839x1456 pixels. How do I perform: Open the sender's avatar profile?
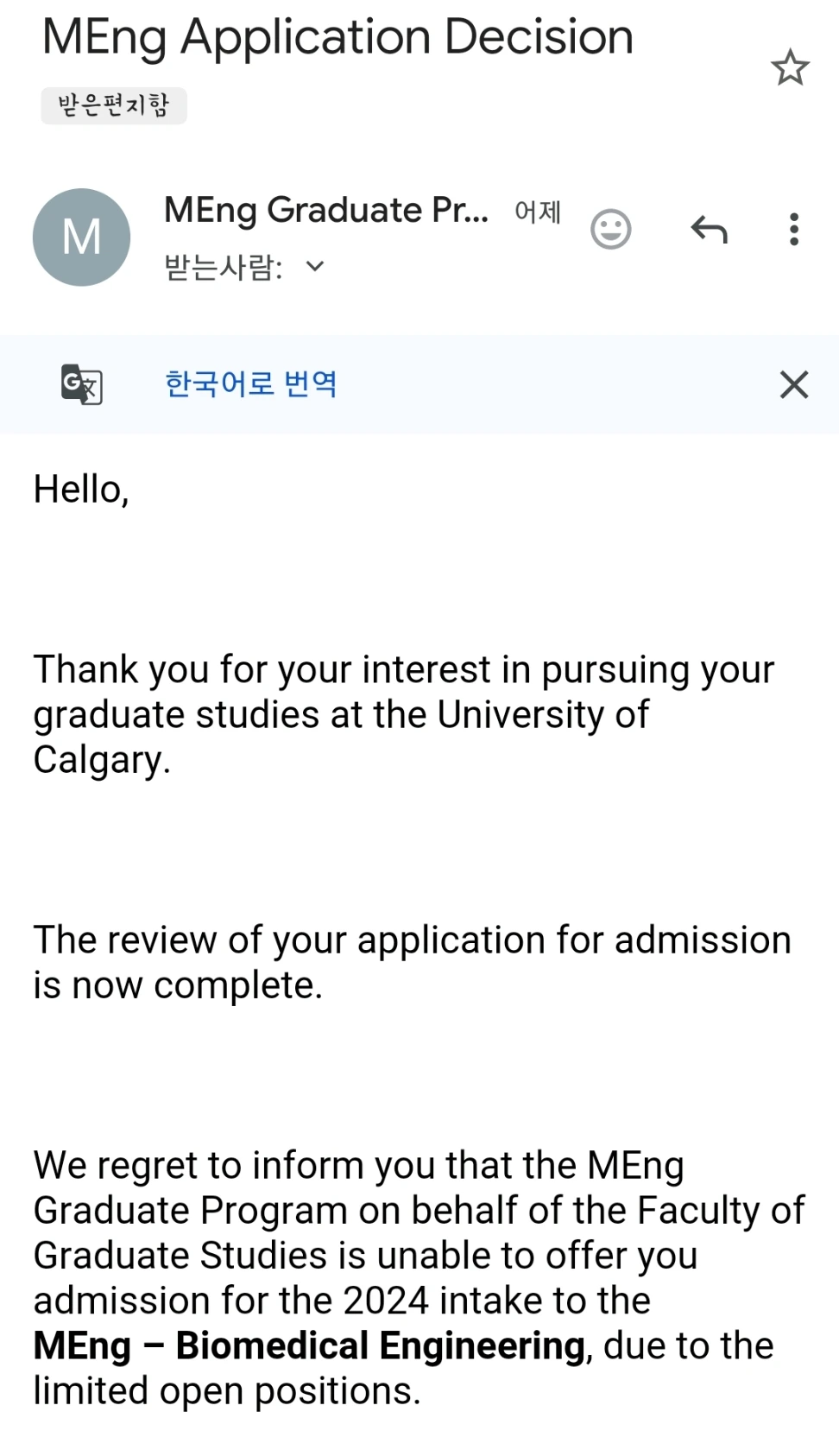pos(81,237)
